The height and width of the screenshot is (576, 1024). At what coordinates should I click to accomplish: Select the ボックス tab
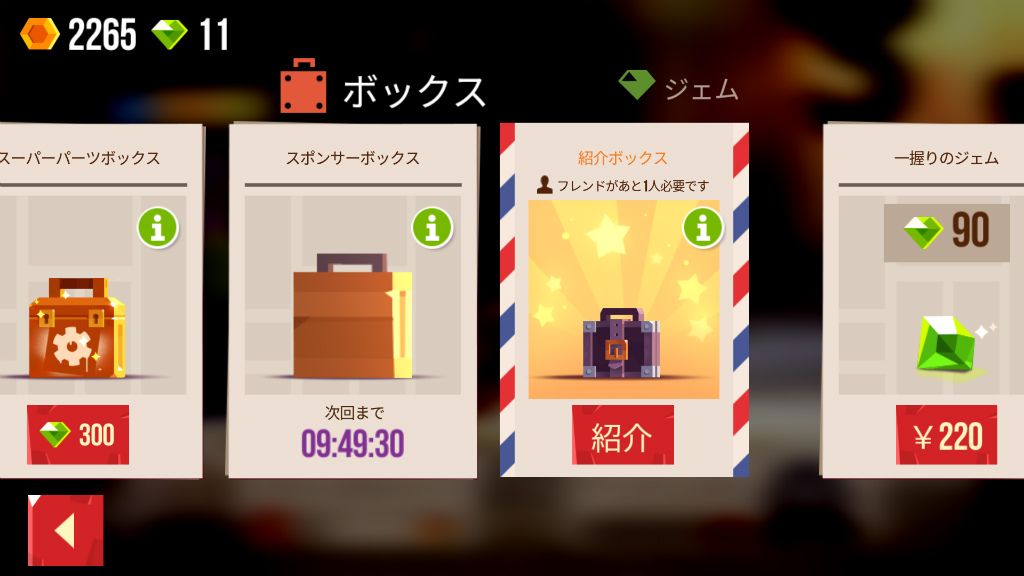coord(385,90)
